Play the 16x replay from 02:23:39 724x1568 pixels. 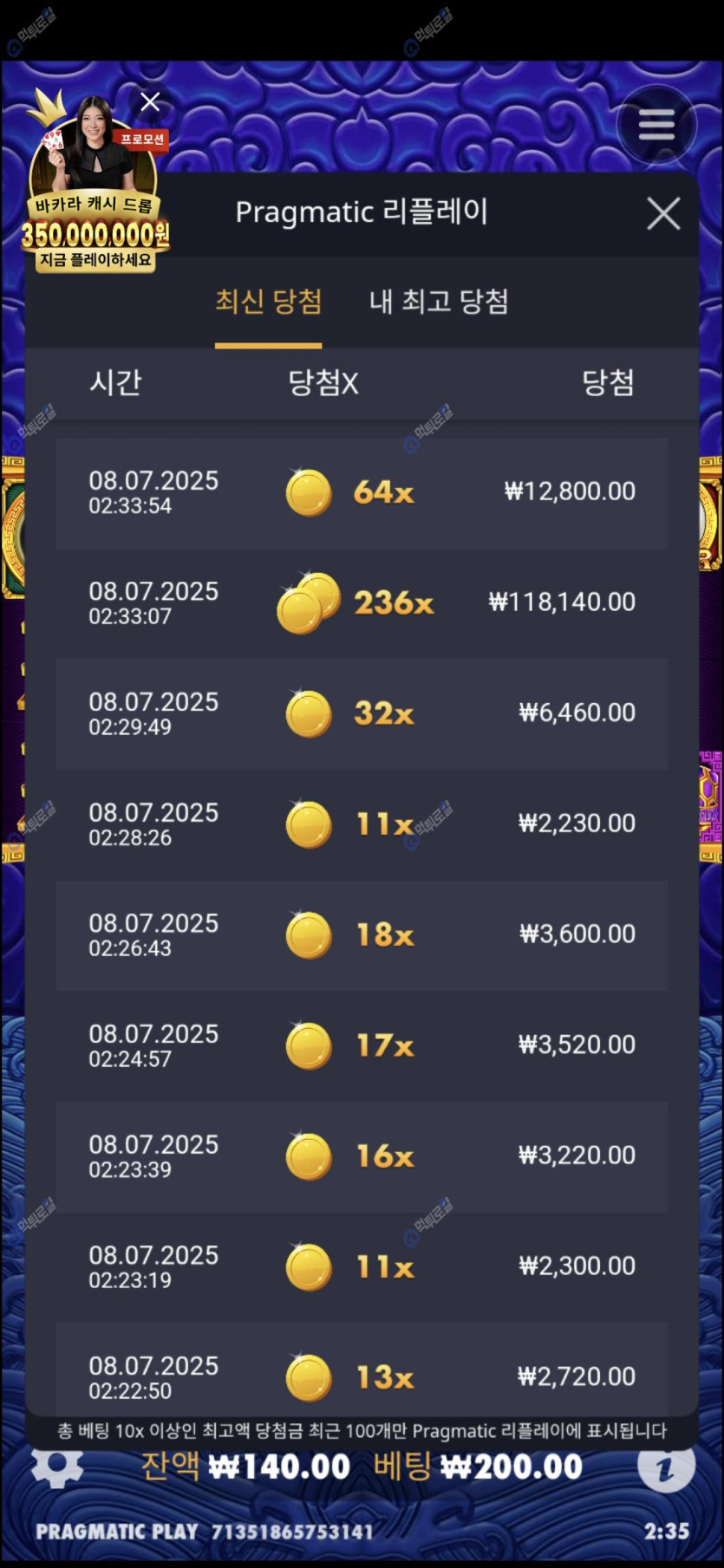pos(362,1155)
